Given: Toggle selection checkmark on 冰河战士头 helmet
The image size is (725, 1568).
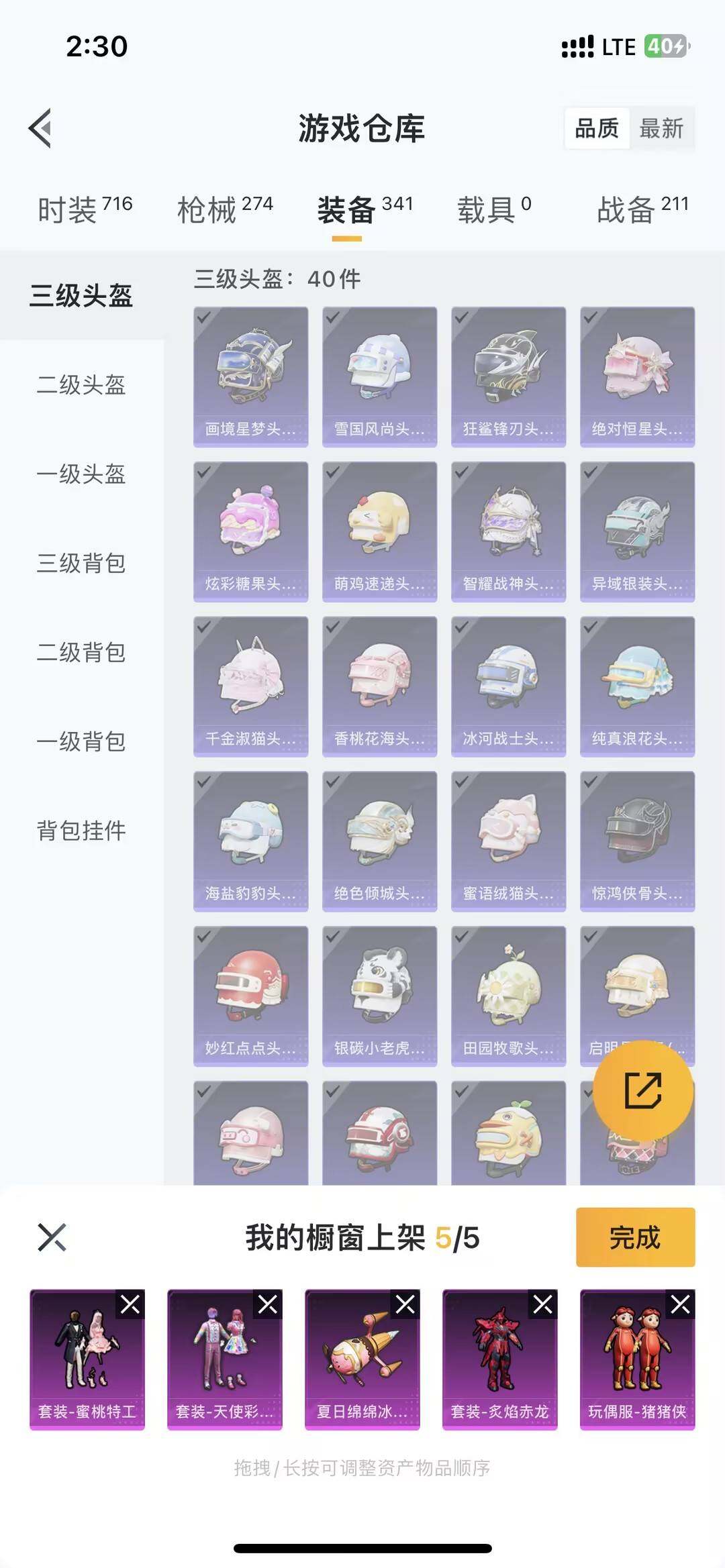Looking at the screenshot, I should click(x=462, y=628).
